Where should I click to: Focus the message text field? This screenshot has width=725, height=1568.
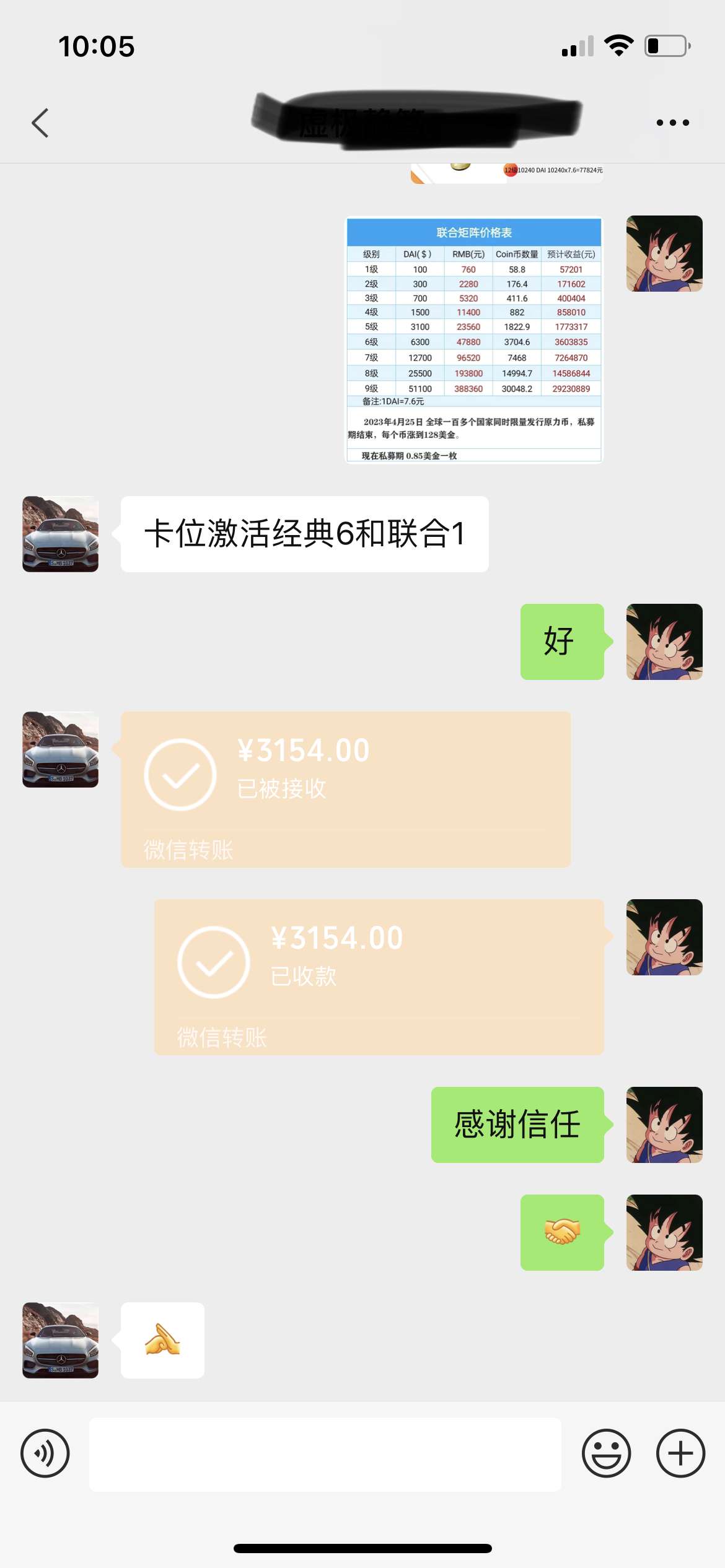325,1454
